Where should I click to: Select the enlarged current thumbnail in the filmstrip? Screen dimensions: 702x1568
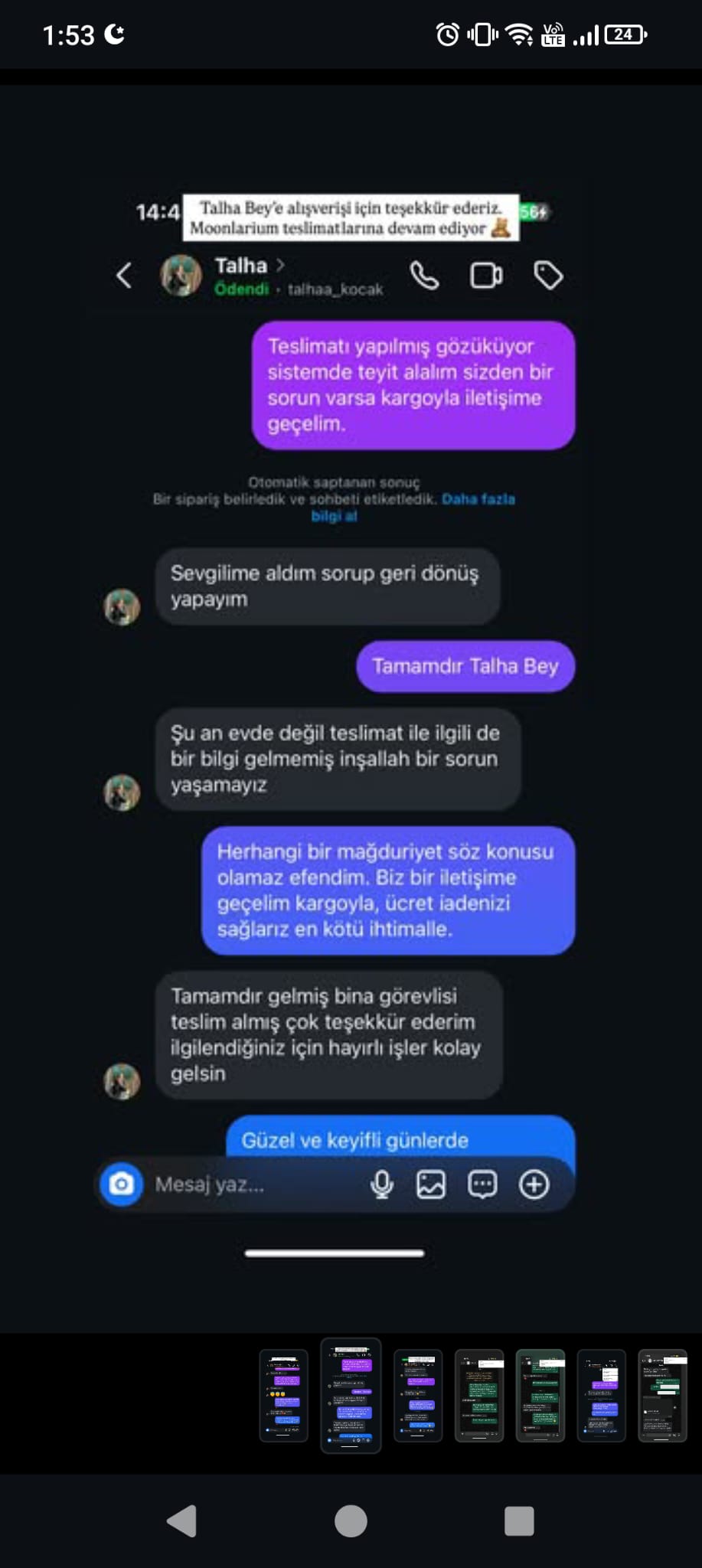point(351,1395)
